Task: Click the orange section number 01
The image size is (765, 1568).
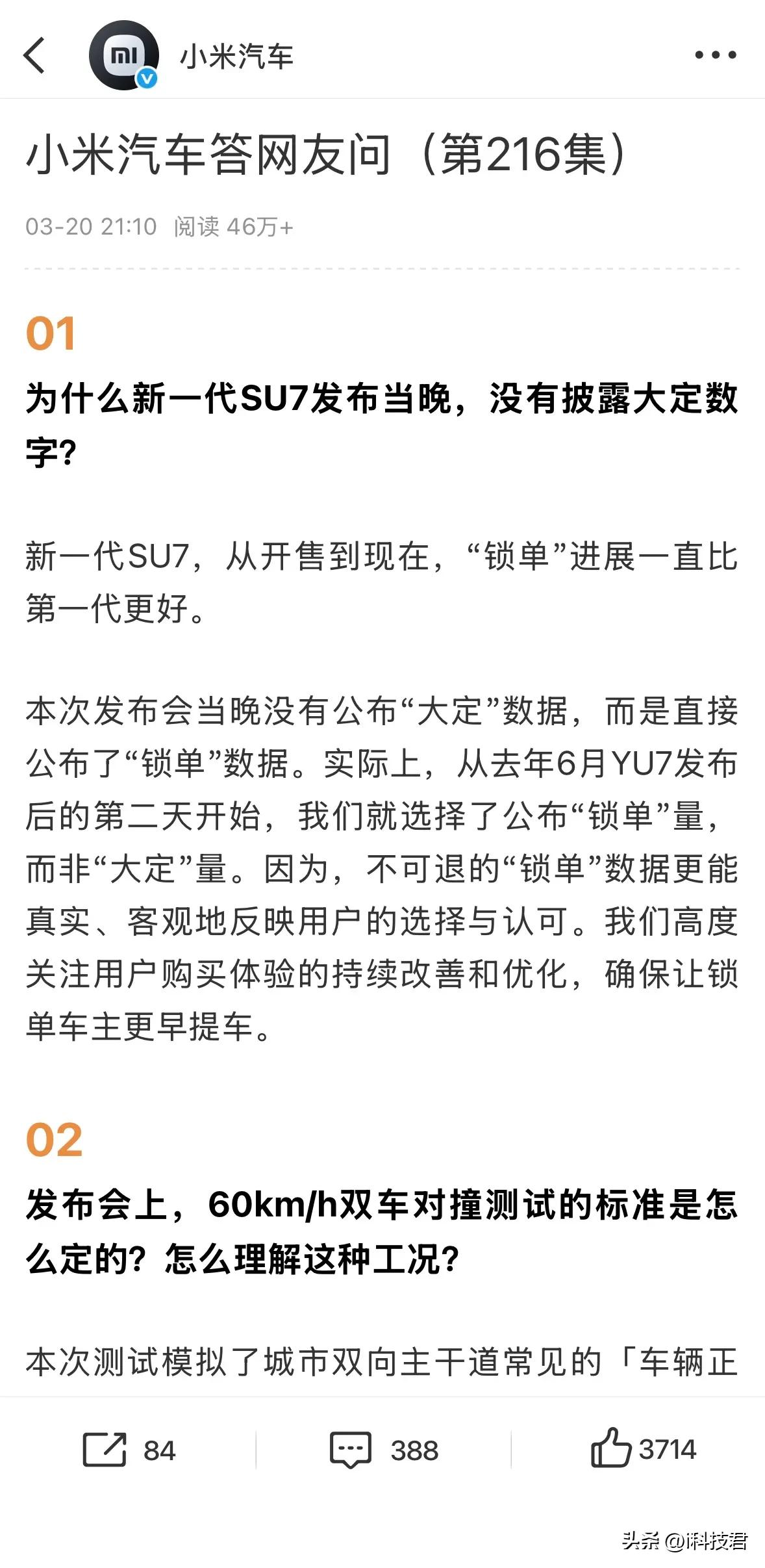Action: tap(51, 335)
